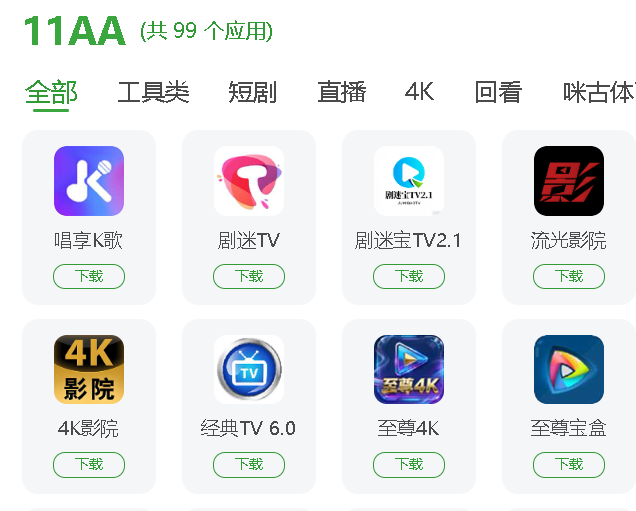Screen dimensions: 636x511
Task: Download 至尊4K
Action: 409,464
